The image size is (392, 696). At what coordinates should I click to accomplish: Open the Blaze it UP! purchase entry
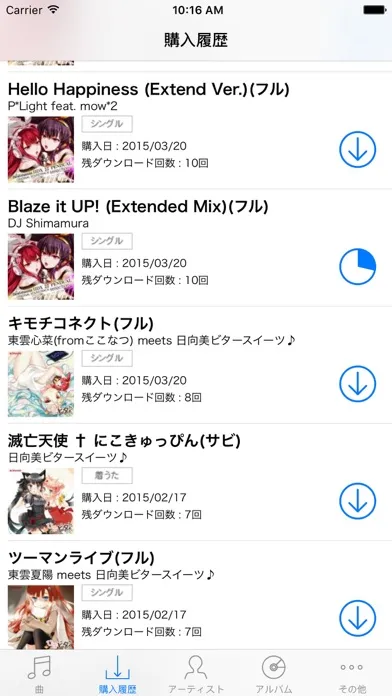tap(196, 248)
